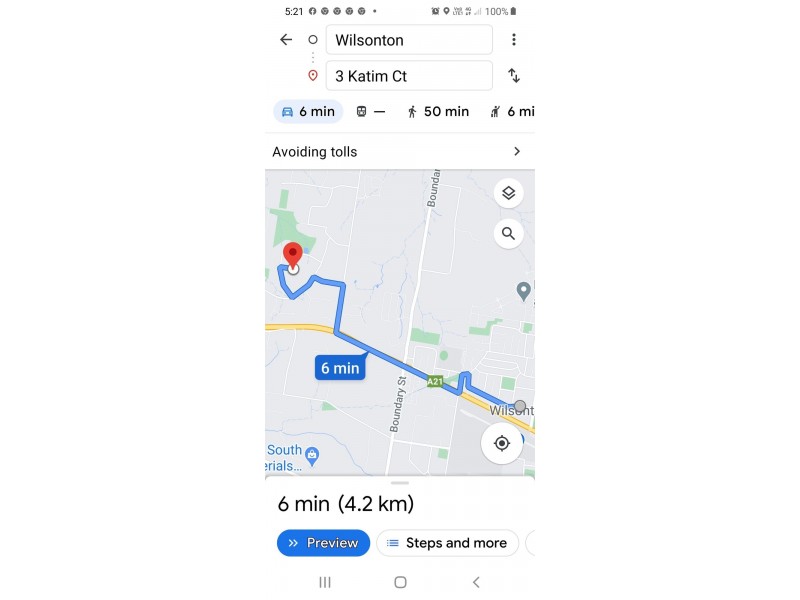This screenshot has width=800, height=600.
Task: Open recent apps
Action: click(x=325, y=582)
